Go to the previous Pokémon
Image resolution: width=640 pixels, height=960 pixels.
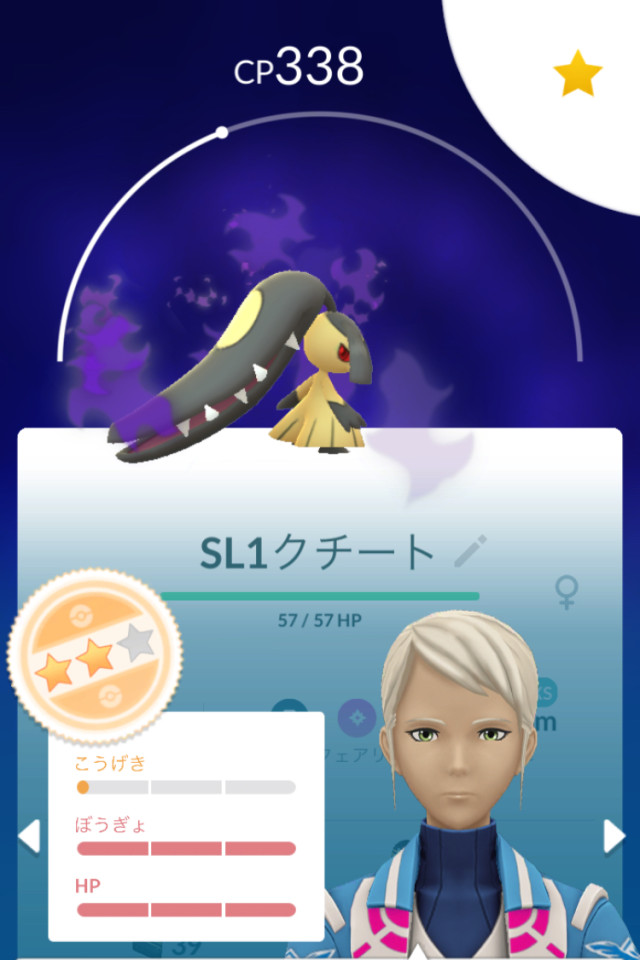tap(28, 835)
